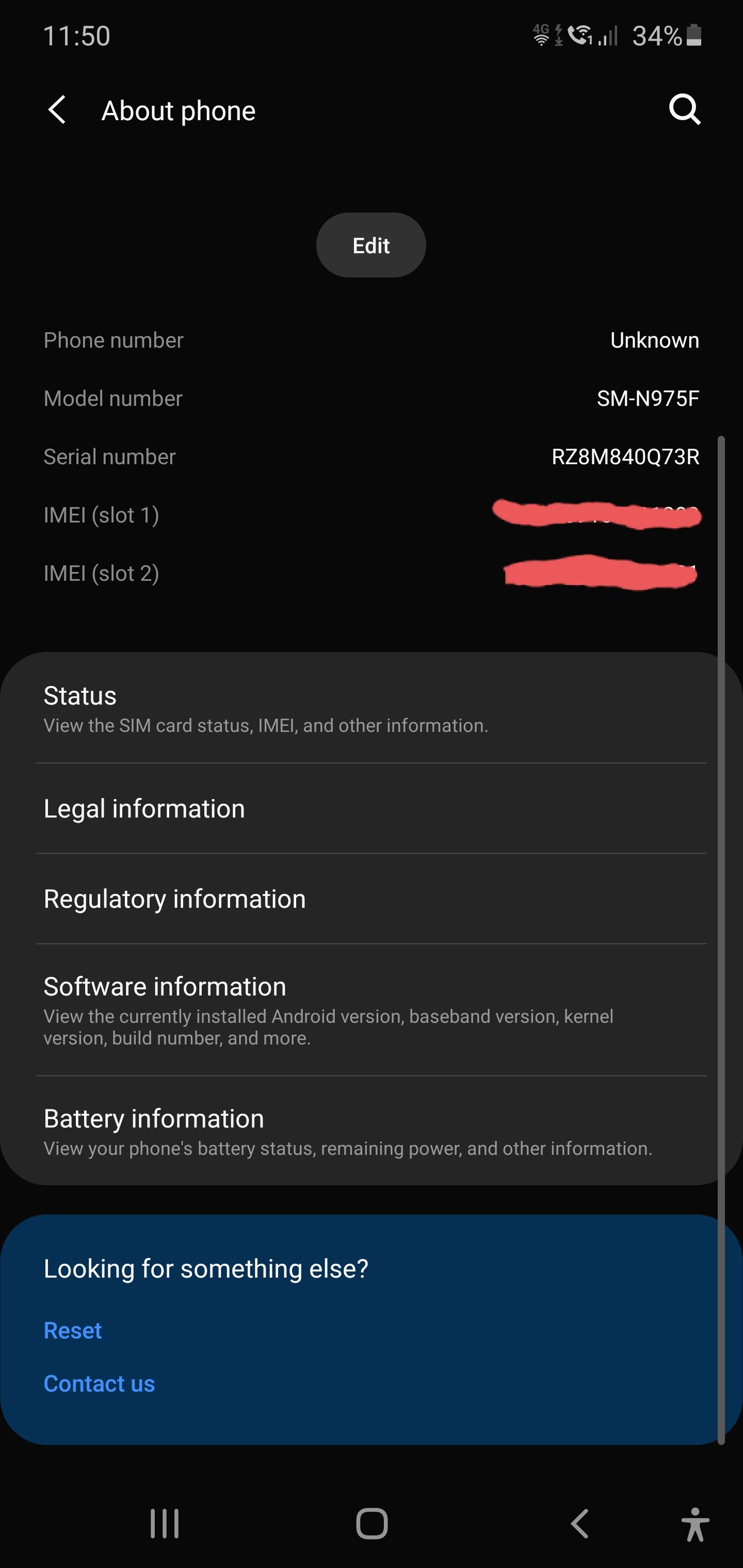Go back from About phone

click(57, 110)
